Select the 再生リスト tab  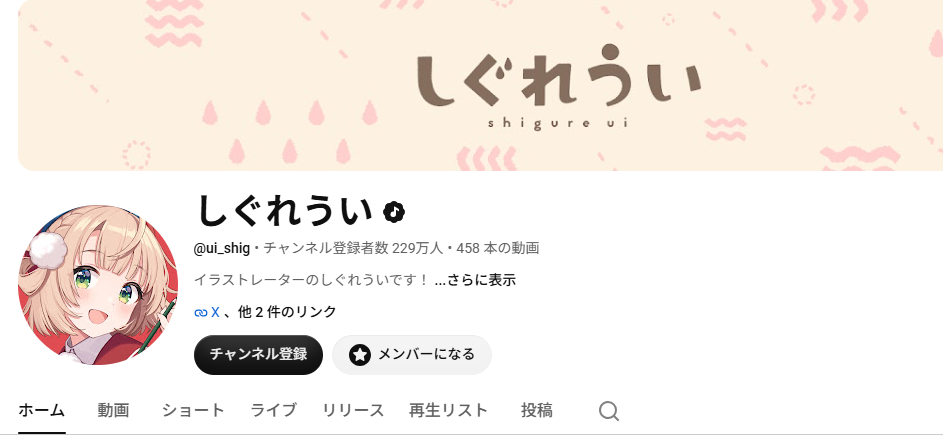tap(449, 411)
